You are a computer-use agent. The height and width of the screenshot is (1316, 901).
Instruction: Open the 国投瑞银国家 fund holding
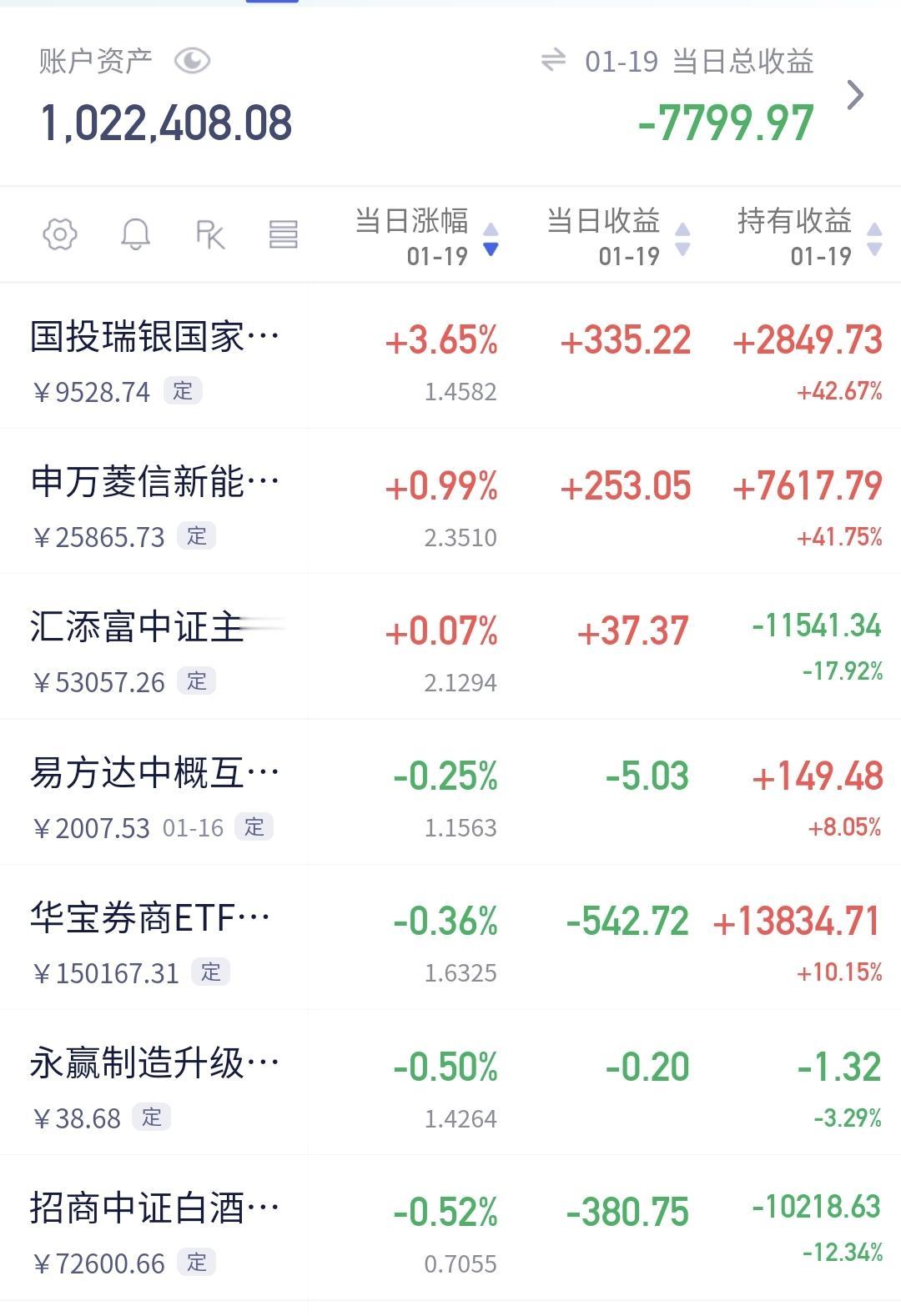coord(450,357)
